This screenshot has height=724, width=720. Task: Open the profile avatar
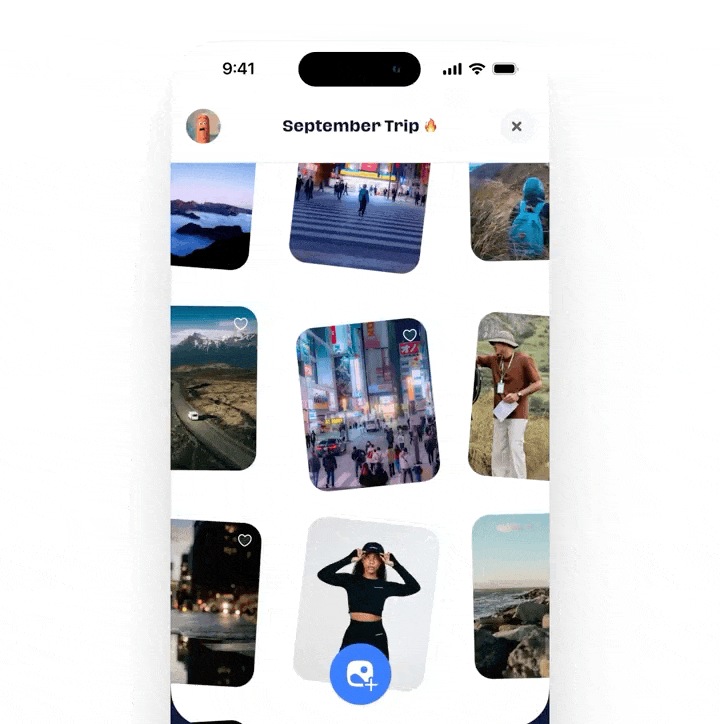[203, 126]
